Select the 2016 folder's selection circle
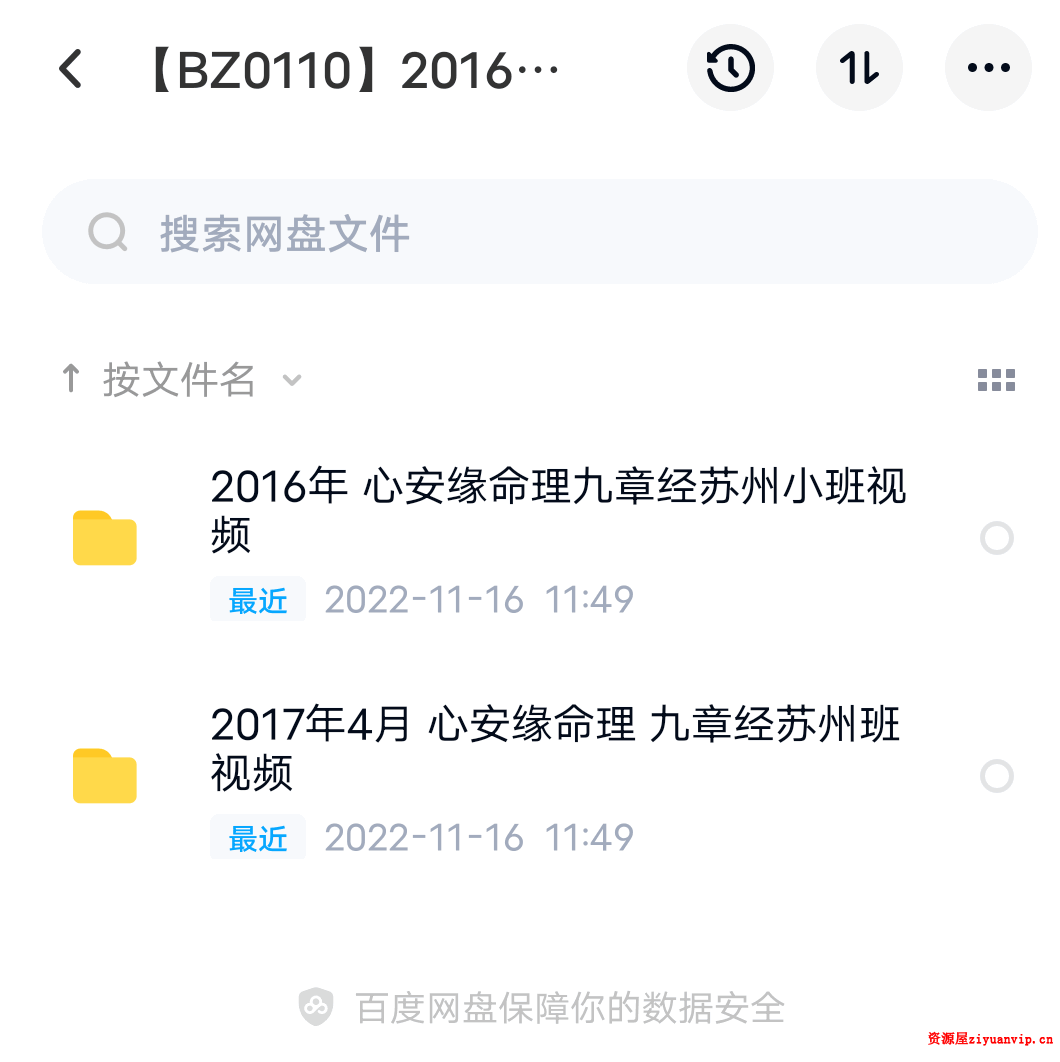This screenshot has height=1062, width=1060. tap(998, 538)
